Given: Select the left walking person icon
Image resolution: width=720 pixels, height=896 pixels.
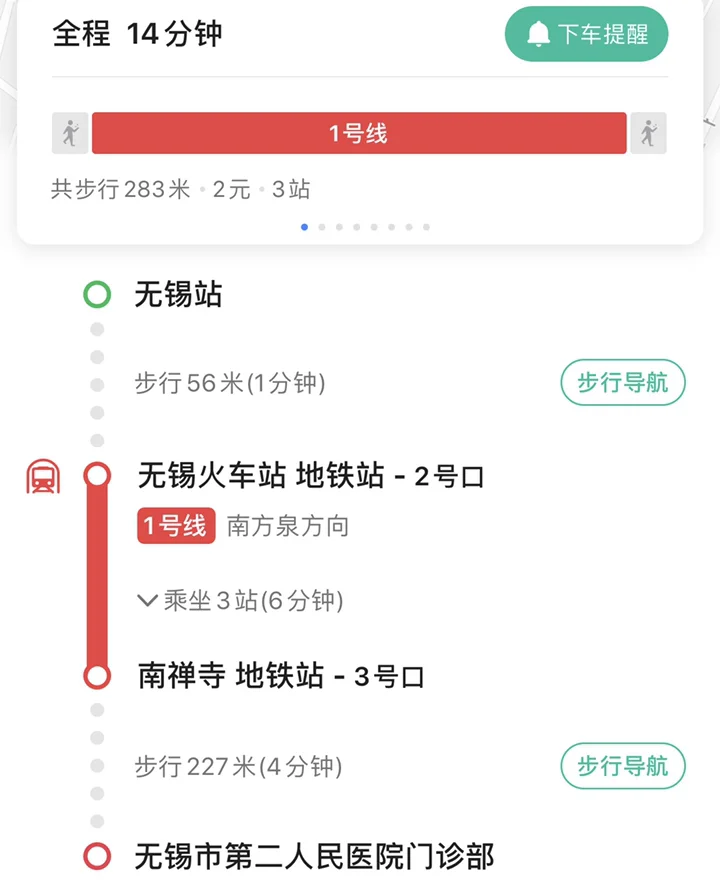Looking at the screenshot, I should (68, 133).
